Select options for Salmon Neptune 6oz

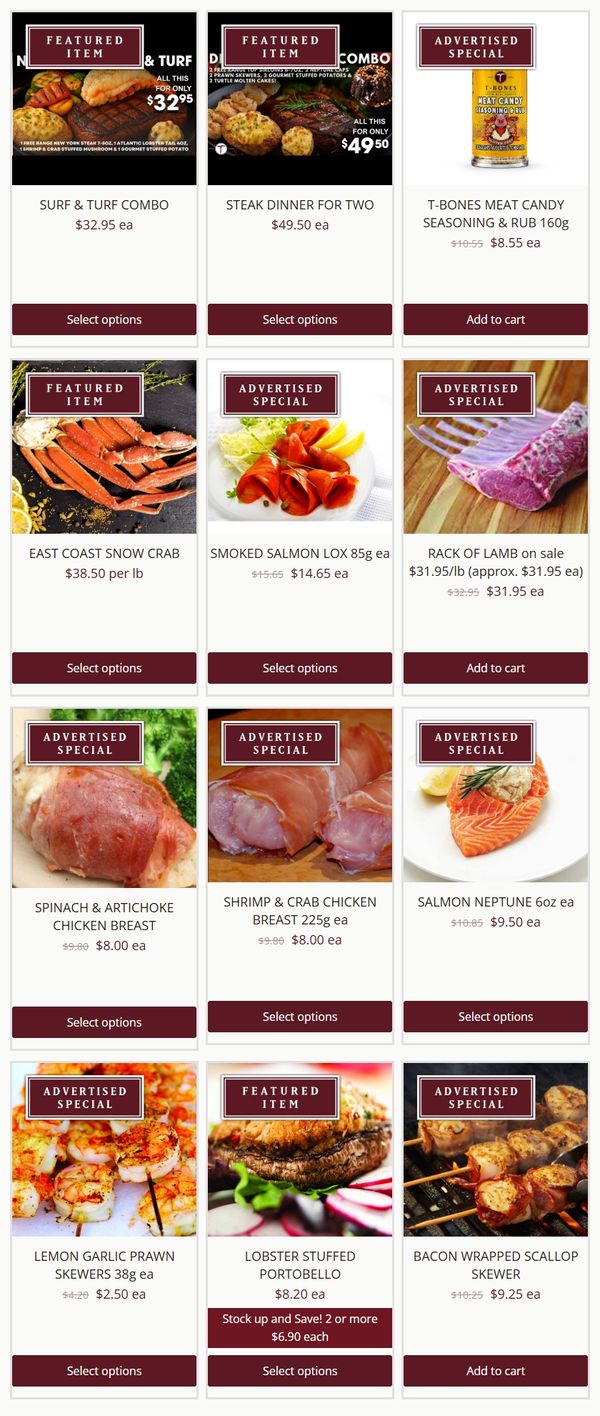pos(495,1017)
